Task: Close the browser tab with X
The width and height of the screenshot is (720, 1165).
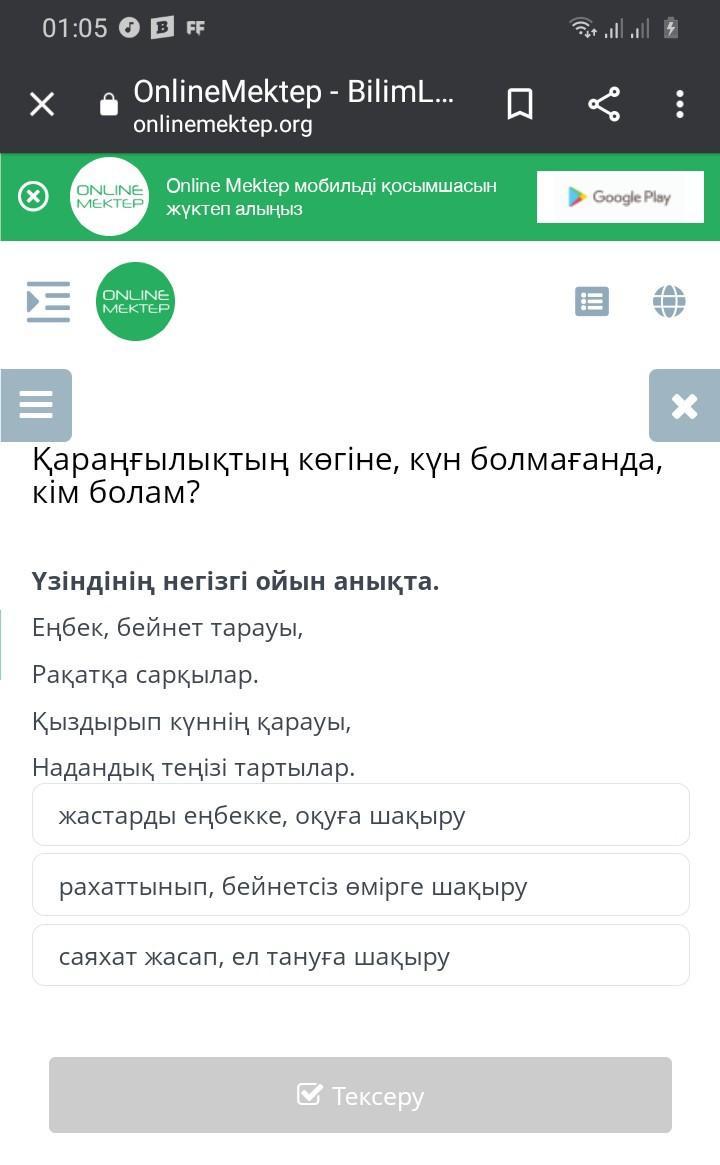Action: pyautogui.click(x=42, y=104)
